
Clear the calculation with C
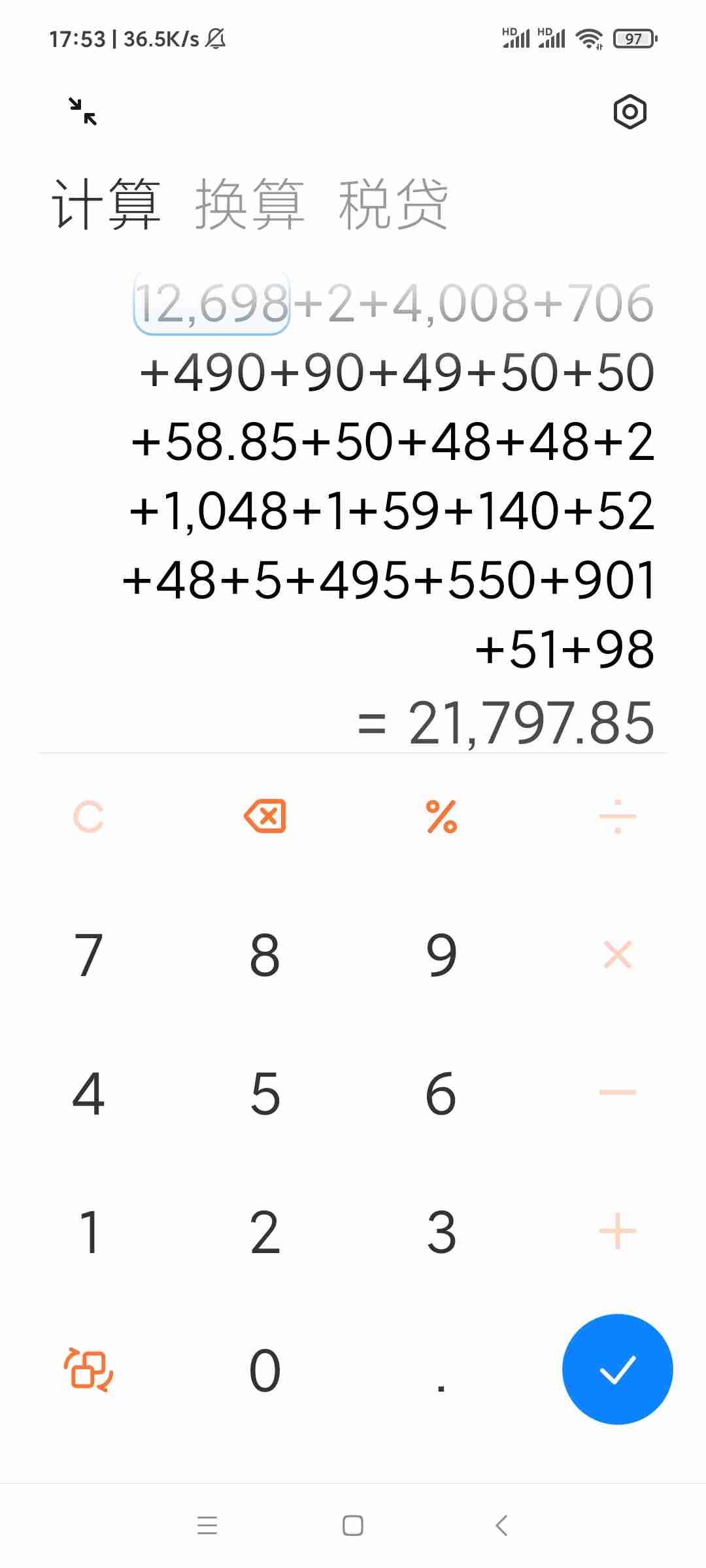pos(88,817)
